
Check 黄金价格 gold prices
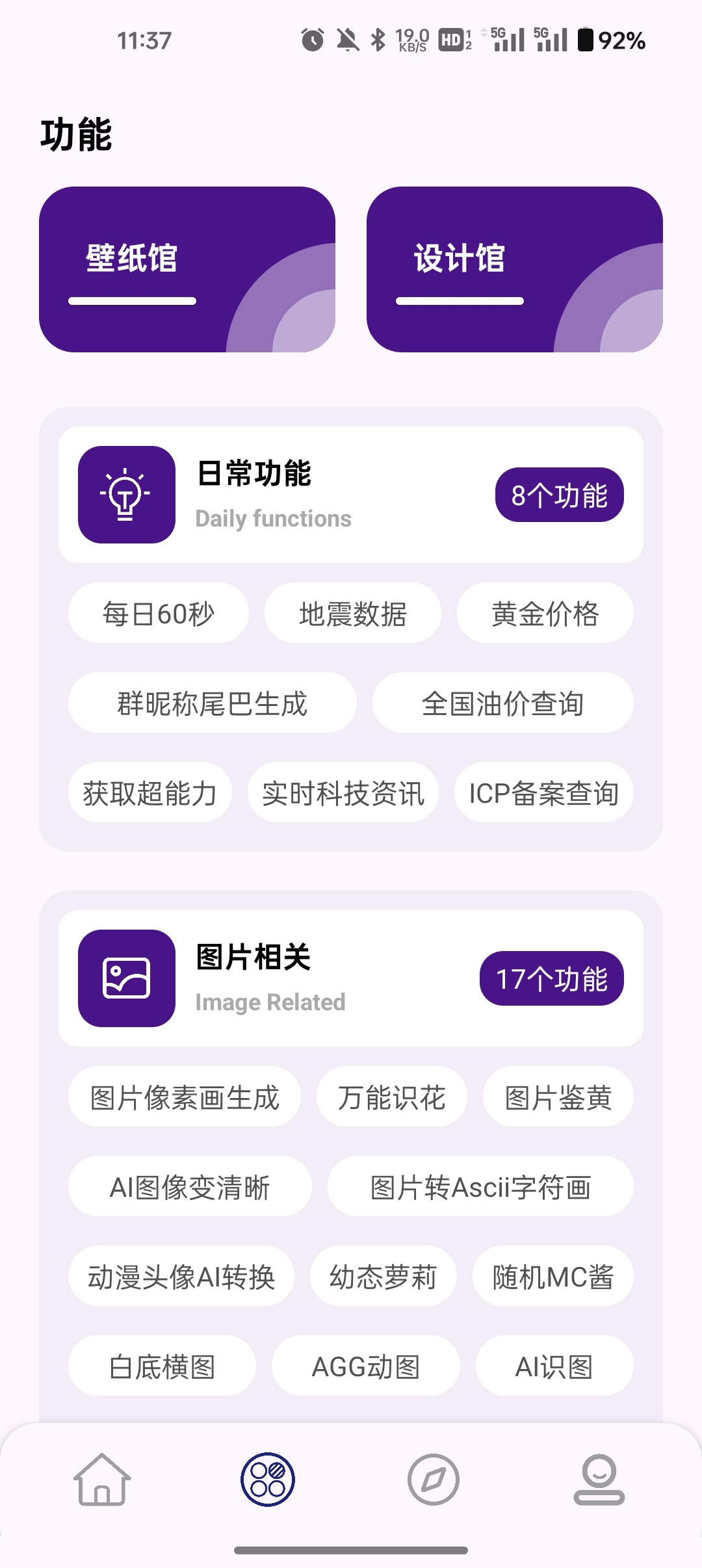click(x=545, y=613)
